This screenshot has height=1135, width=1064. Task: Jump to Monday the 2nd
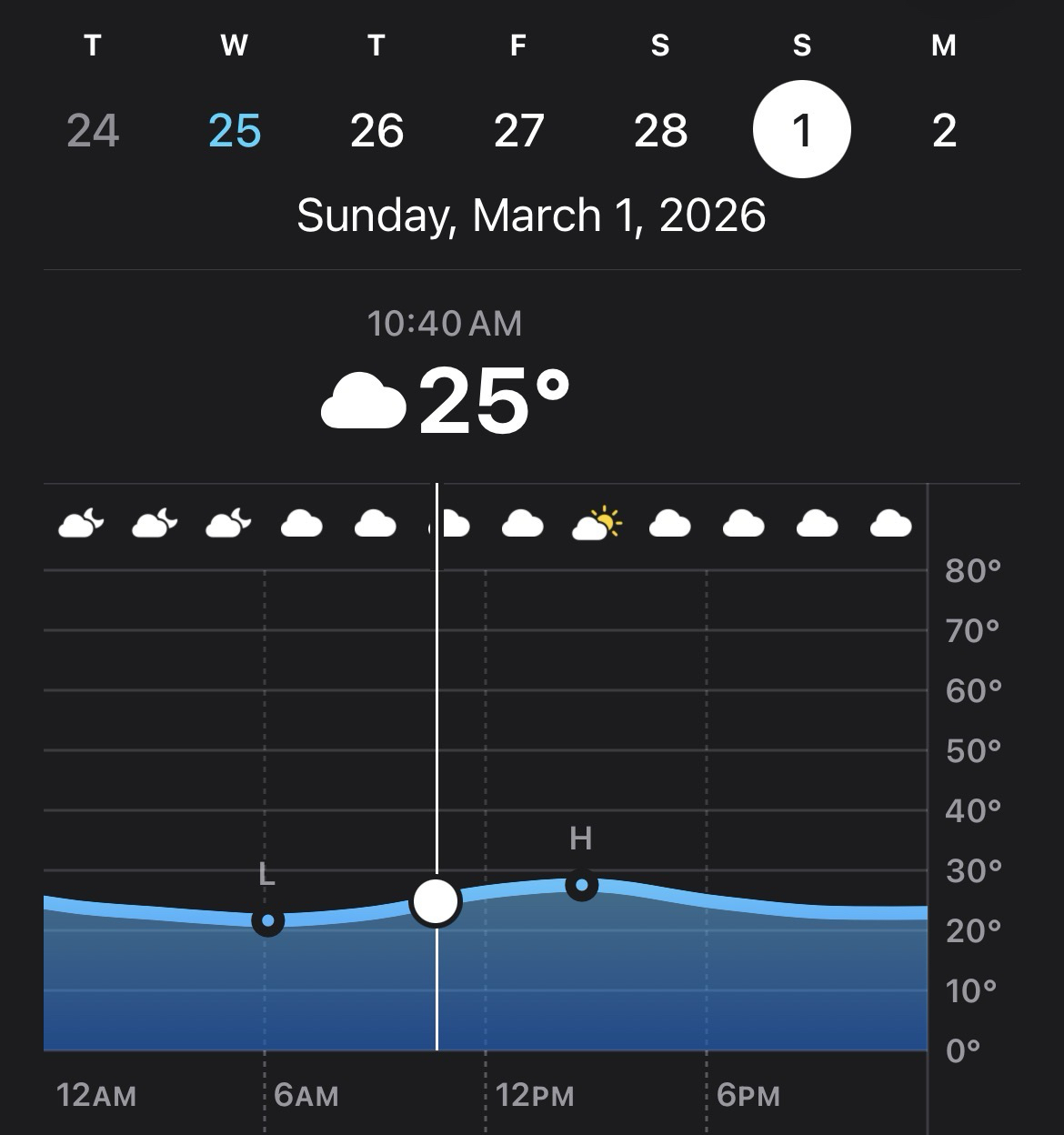(x=944, y=130)
